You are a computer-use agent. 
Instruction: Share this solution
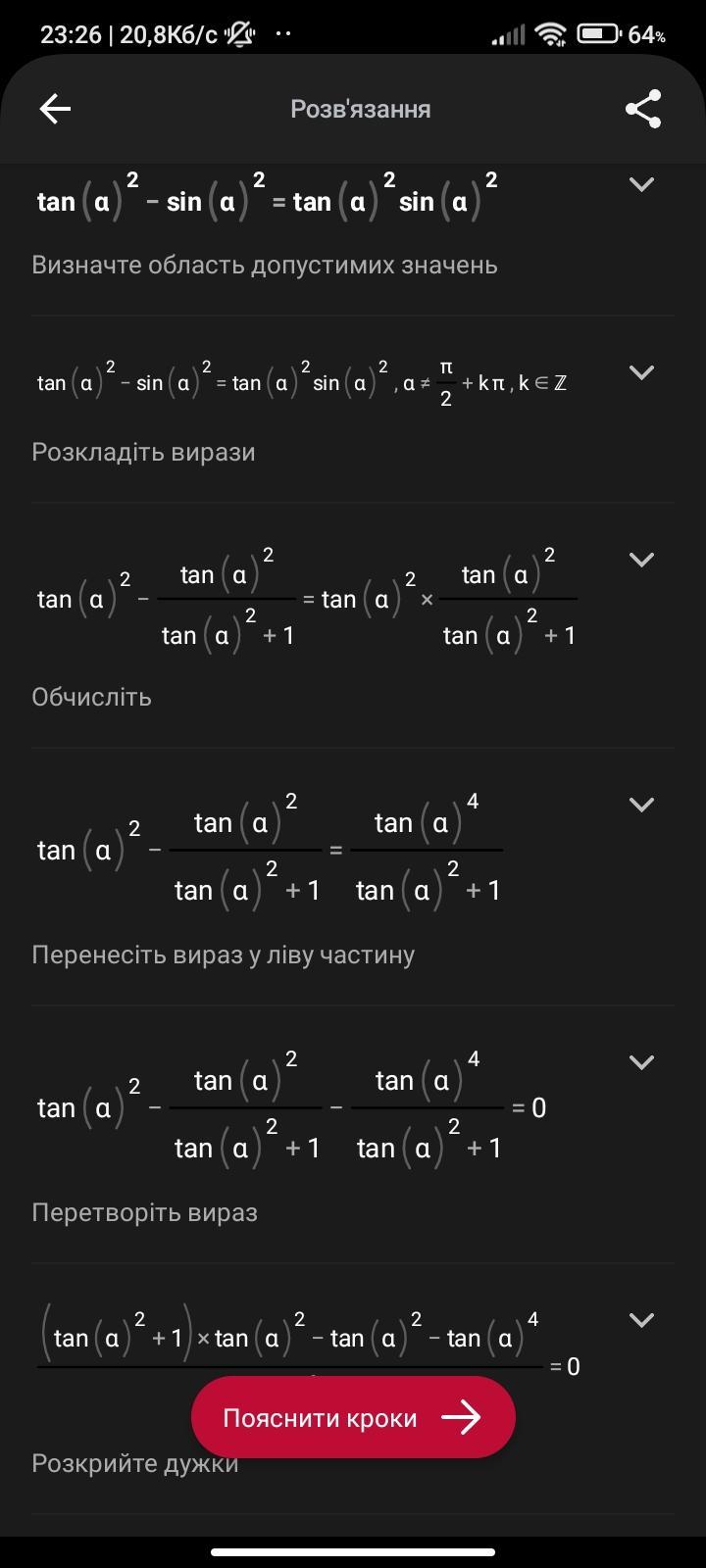point(643,109)
